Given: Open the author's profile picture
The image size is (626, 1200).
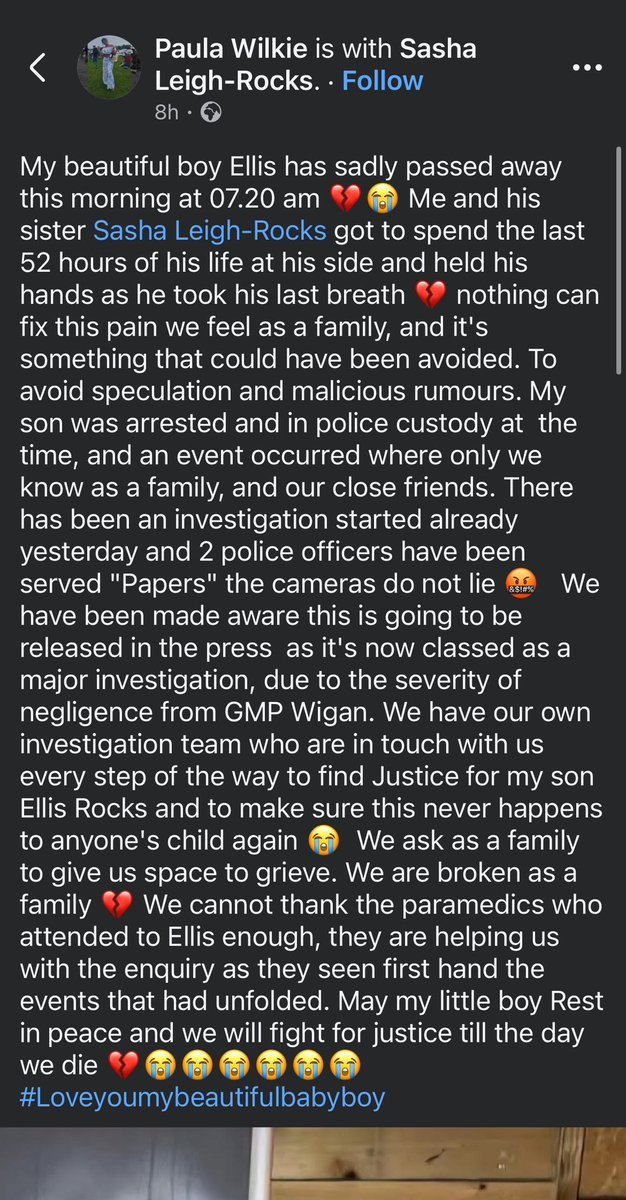Looking at the screenshot, I should pos(107,67).
